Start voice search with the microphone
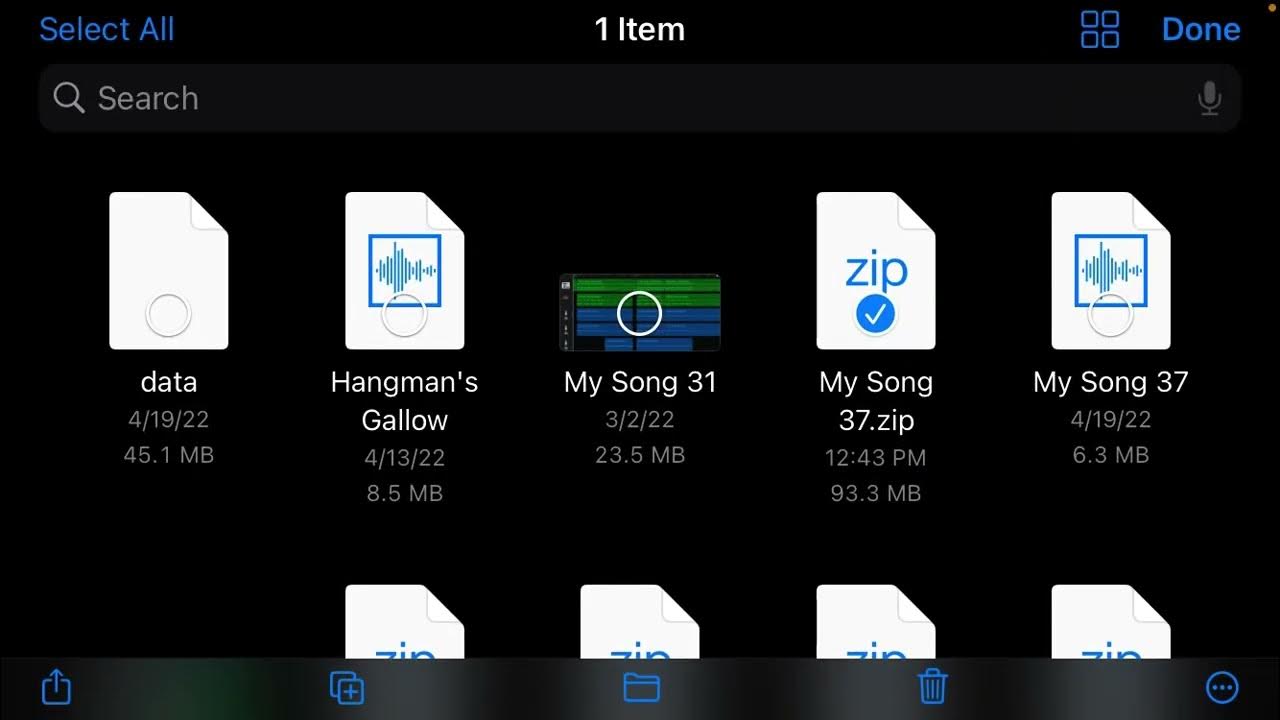Image resolution: width=1280 pixels, height=720 pixels. coord(1209,98)
